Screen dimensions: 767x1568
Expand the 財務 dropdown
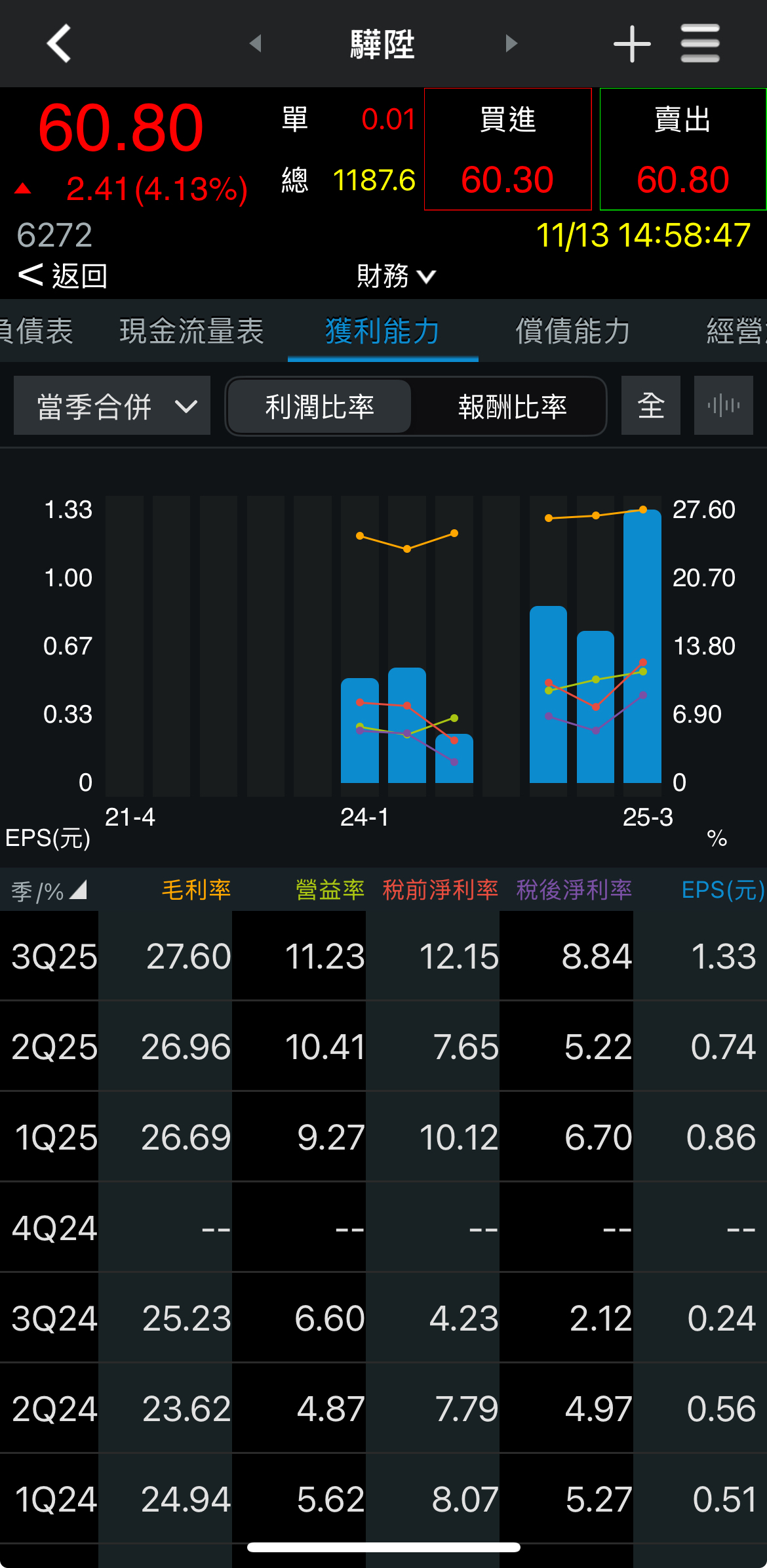click(395, 276)
